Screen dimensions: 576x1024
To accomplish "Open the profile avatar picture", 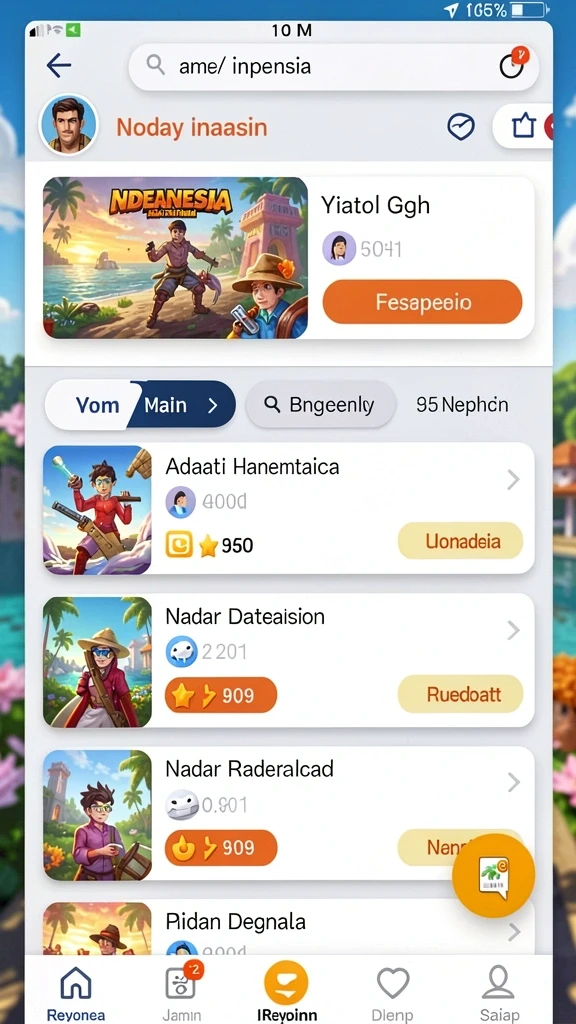I will pyautogui.click(x=69, y=125).
